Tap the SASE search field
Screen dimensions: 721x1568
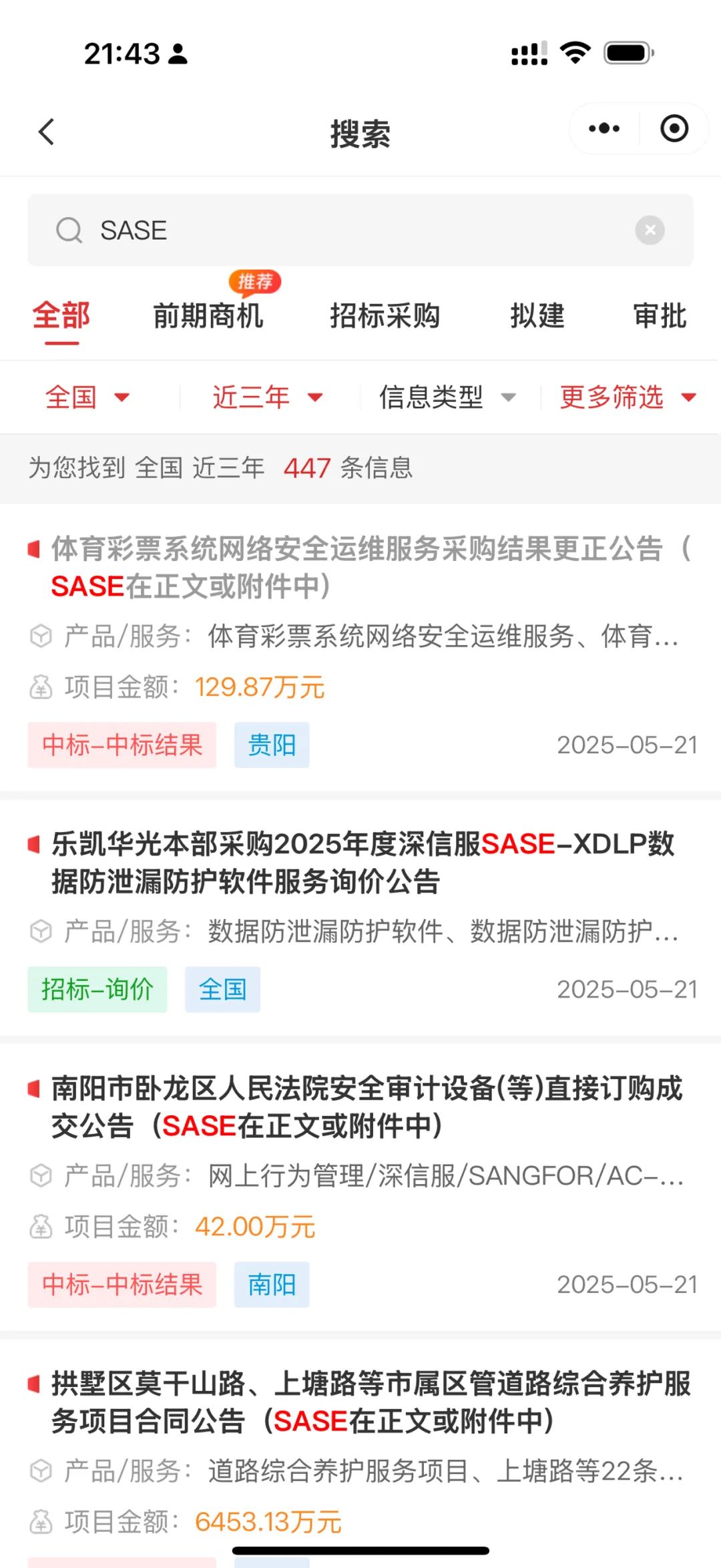point(360,230)
